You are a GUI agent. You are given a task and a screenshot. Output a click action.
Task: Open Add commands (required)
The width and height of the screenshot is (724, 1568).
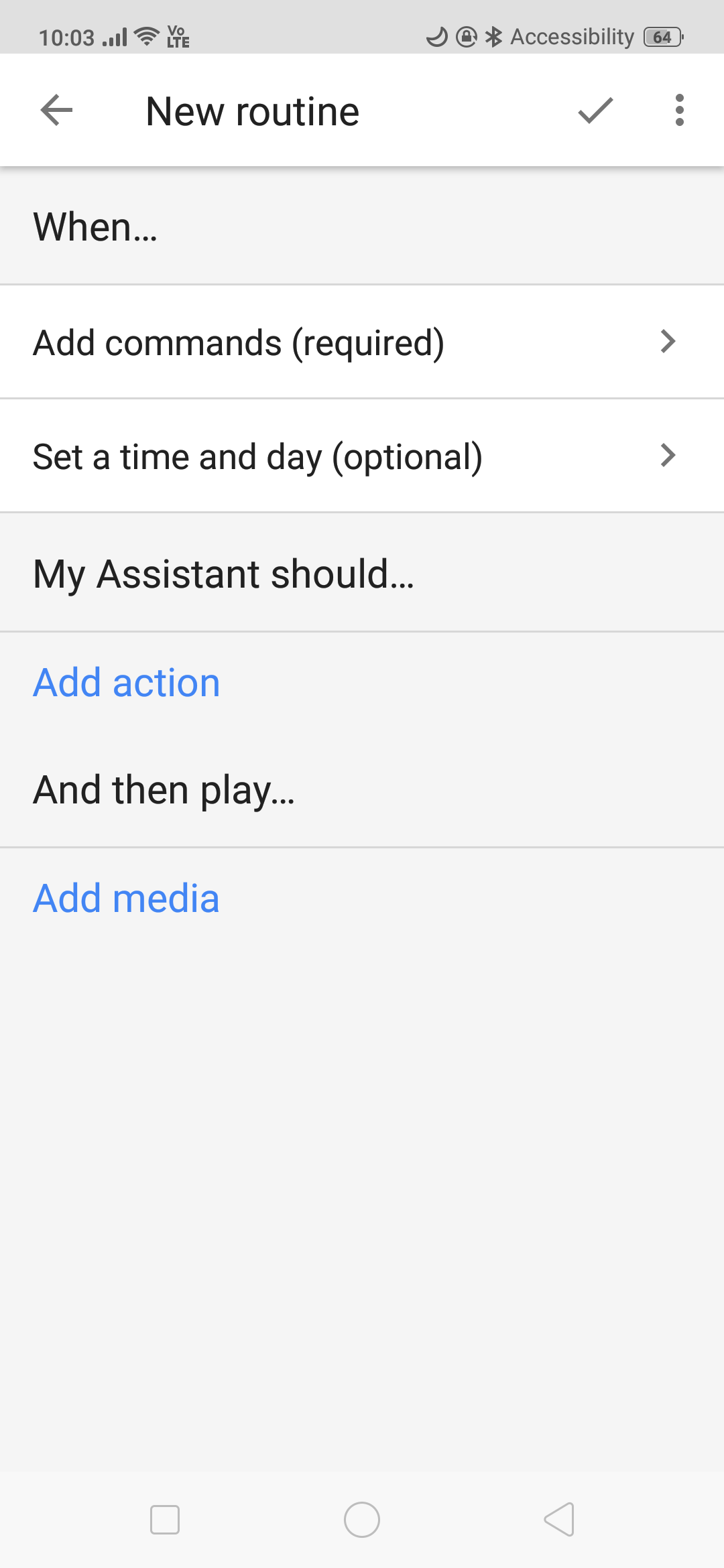362,342
